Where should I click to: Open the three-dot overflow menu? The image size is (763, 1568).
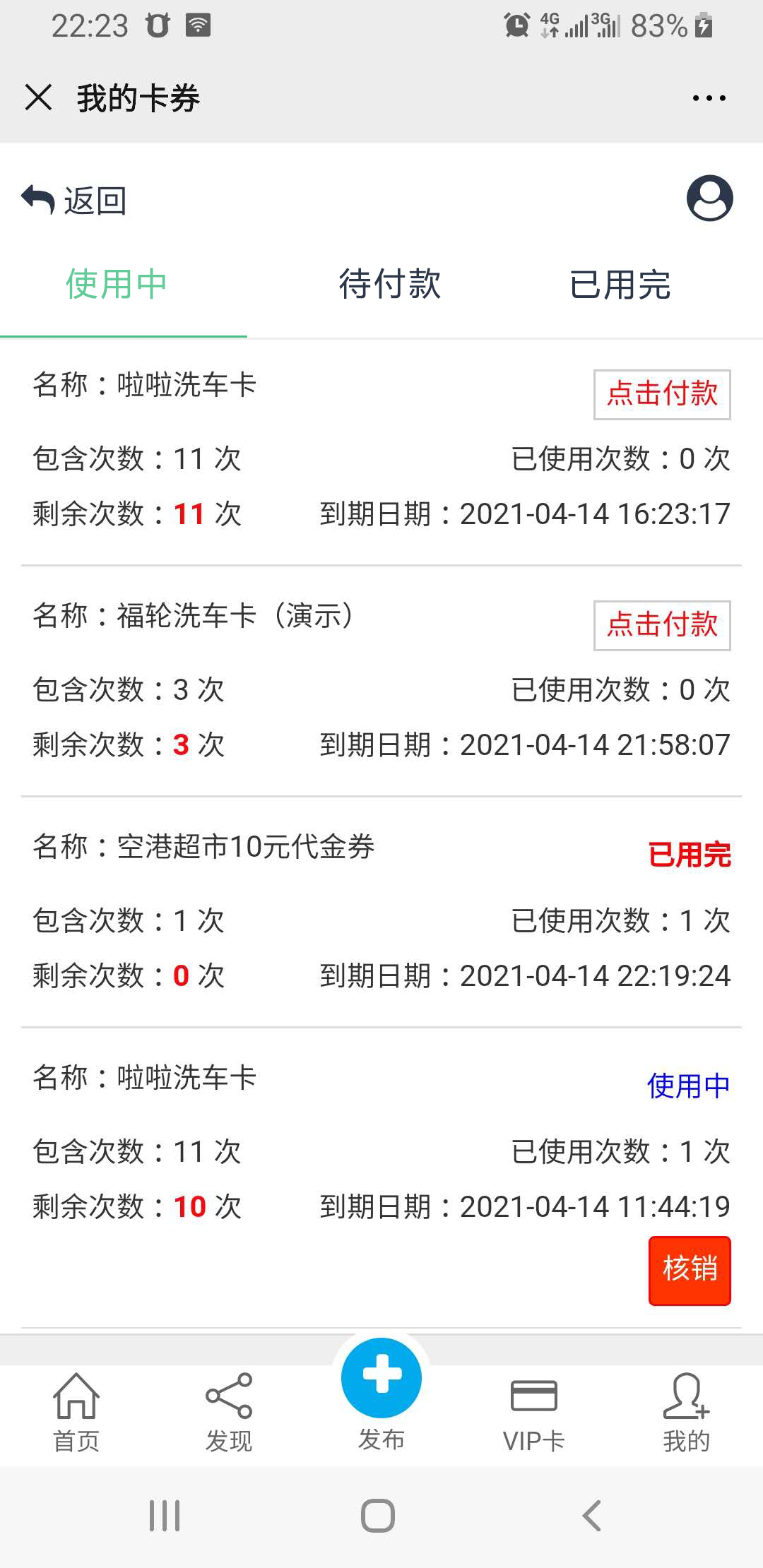pos(709,98)
